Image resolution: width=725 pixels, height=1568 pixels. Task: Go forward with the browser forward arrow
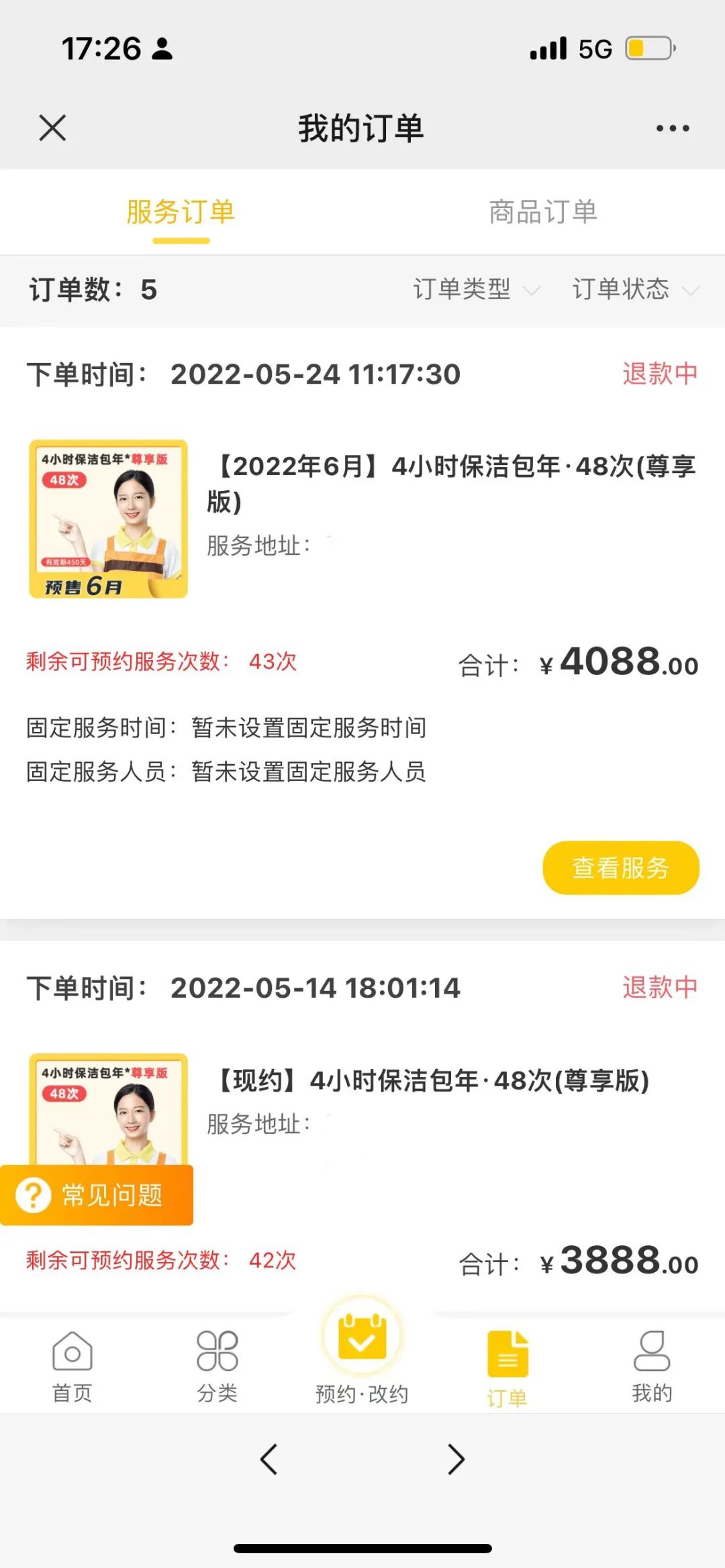[456, 1459]
